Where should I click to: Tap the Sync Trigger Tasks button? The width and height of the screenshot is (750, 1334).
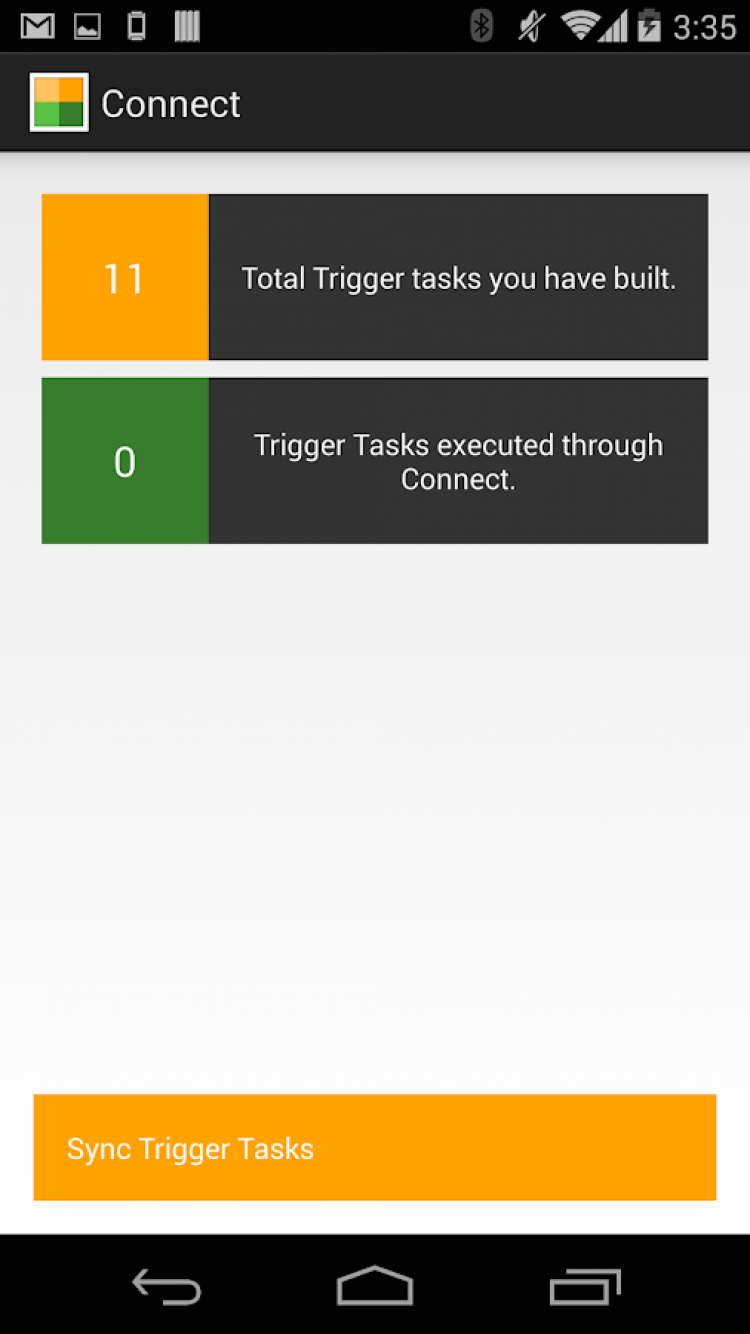374,1147
